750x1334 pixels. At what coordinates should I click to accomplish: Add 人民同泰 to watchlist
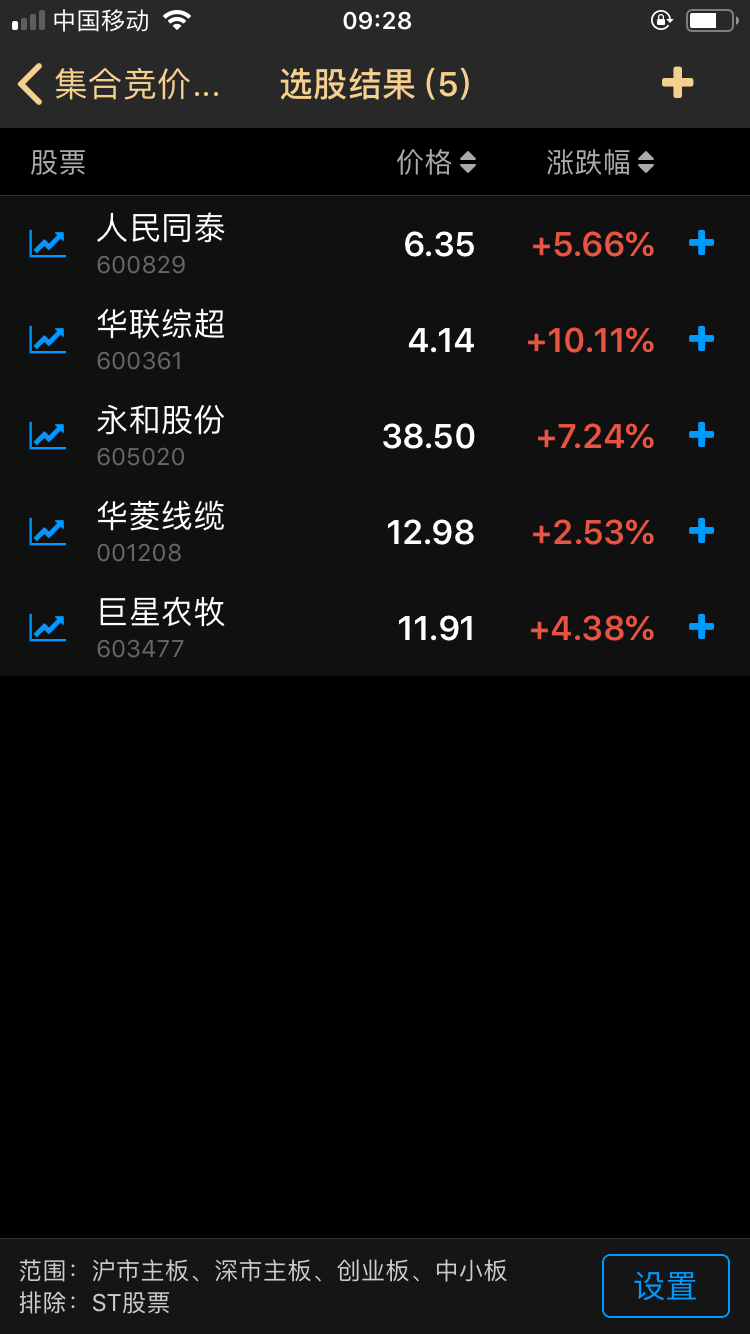click(x=702, y=243)
